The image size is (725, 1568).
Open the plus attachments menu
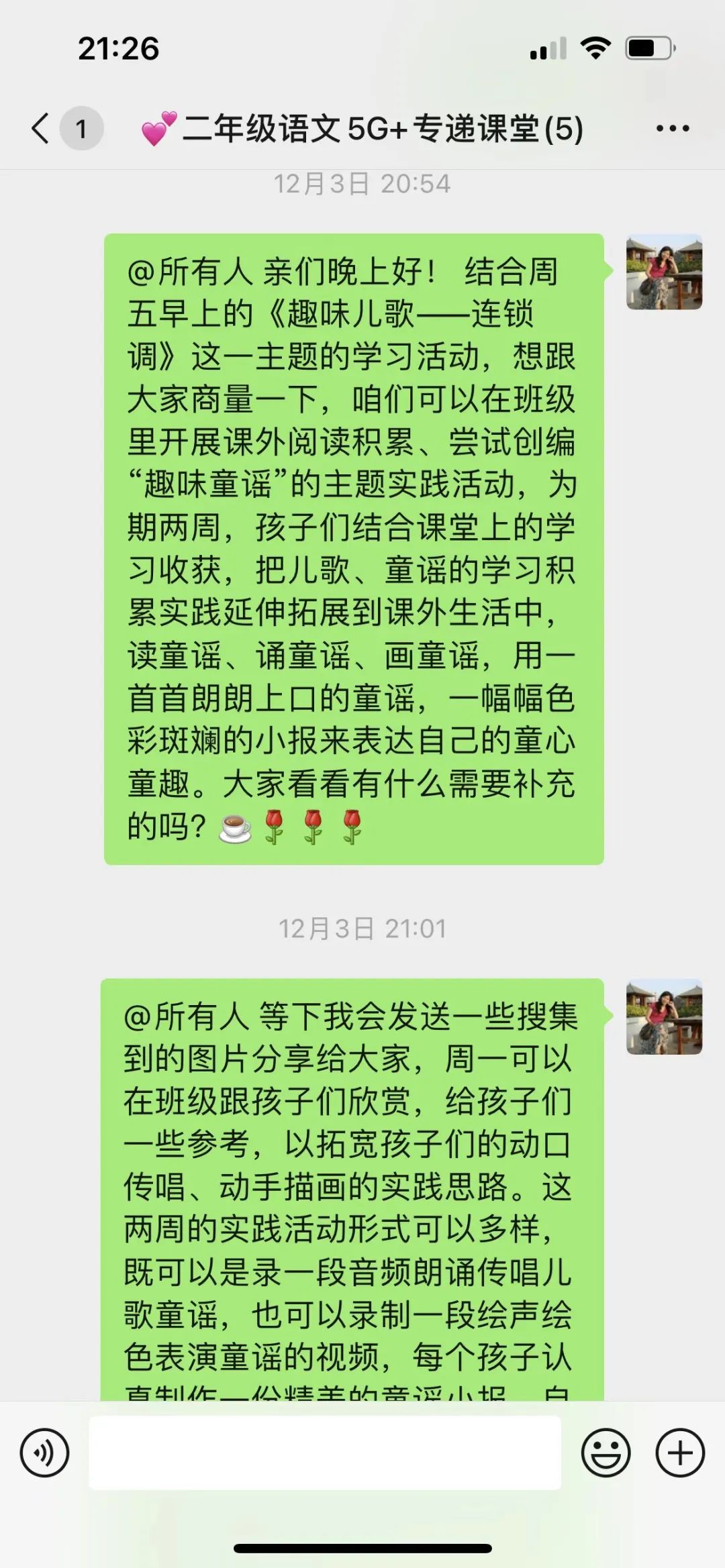[x=679, y=1453]
